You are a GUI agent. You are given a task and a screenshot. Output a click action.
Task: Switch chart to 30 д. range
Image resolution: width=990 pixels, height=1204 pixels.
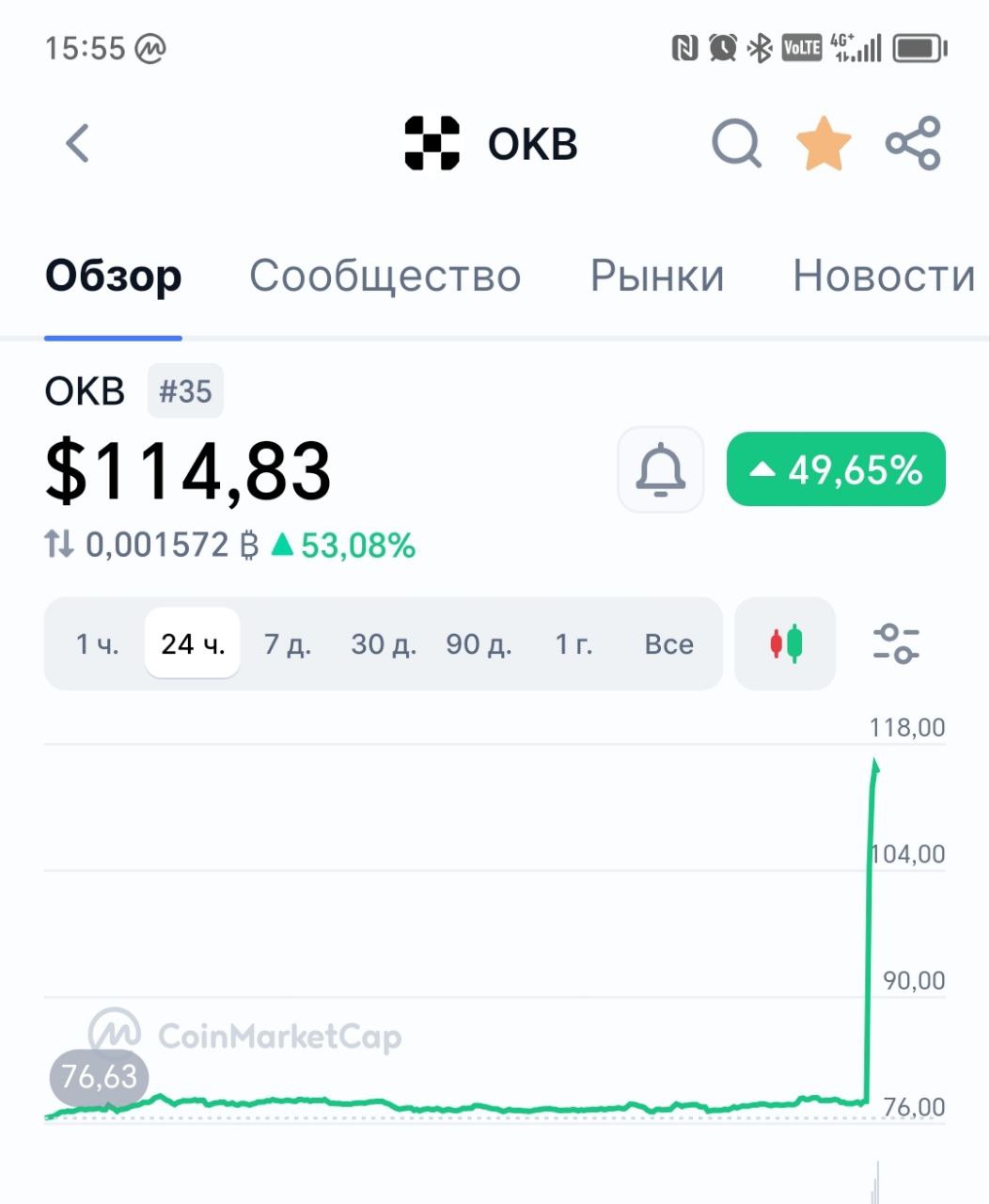click(x=384, y=644)
